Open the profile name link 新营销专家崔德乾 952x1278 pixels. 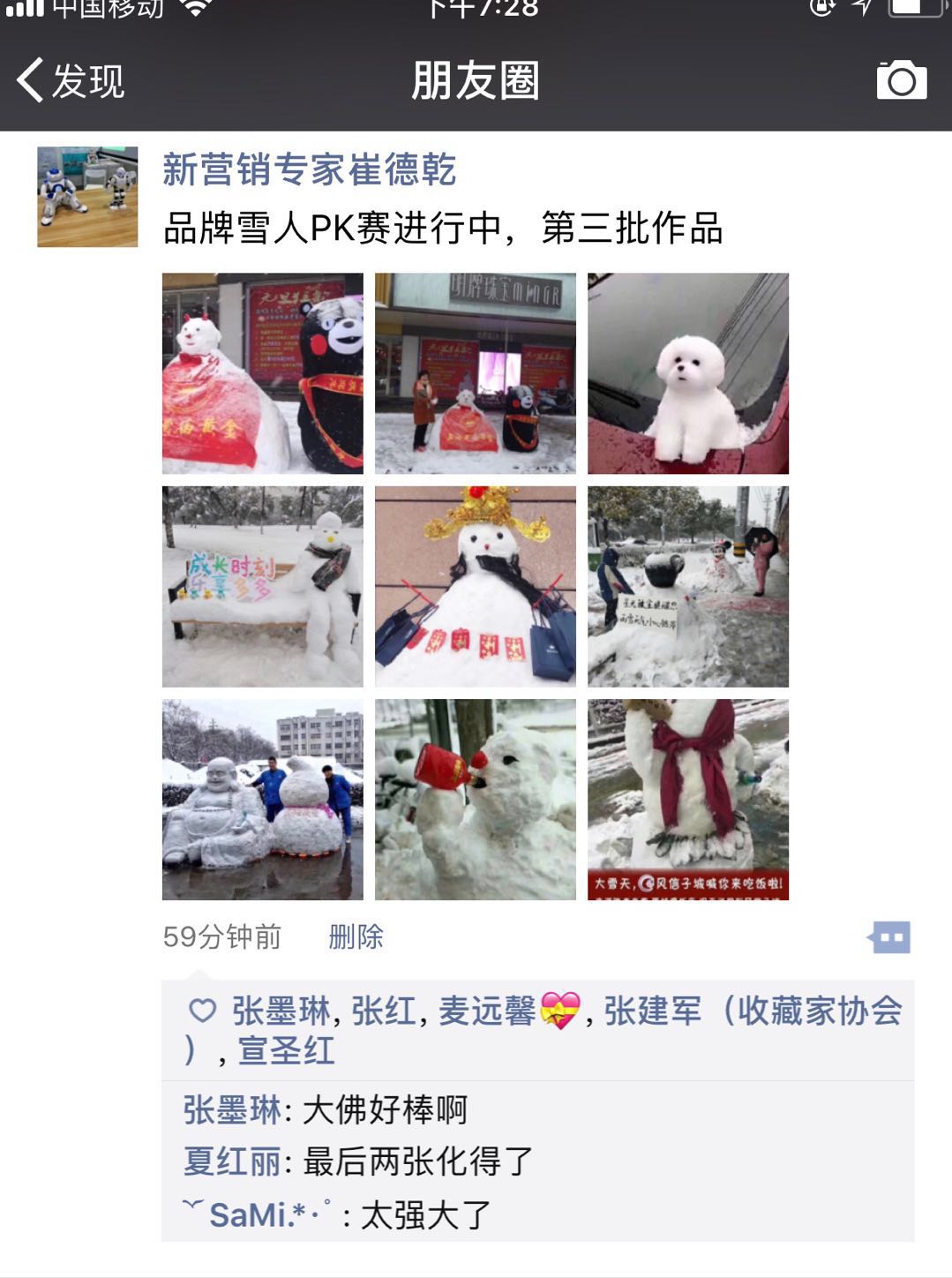pos(309,170)
